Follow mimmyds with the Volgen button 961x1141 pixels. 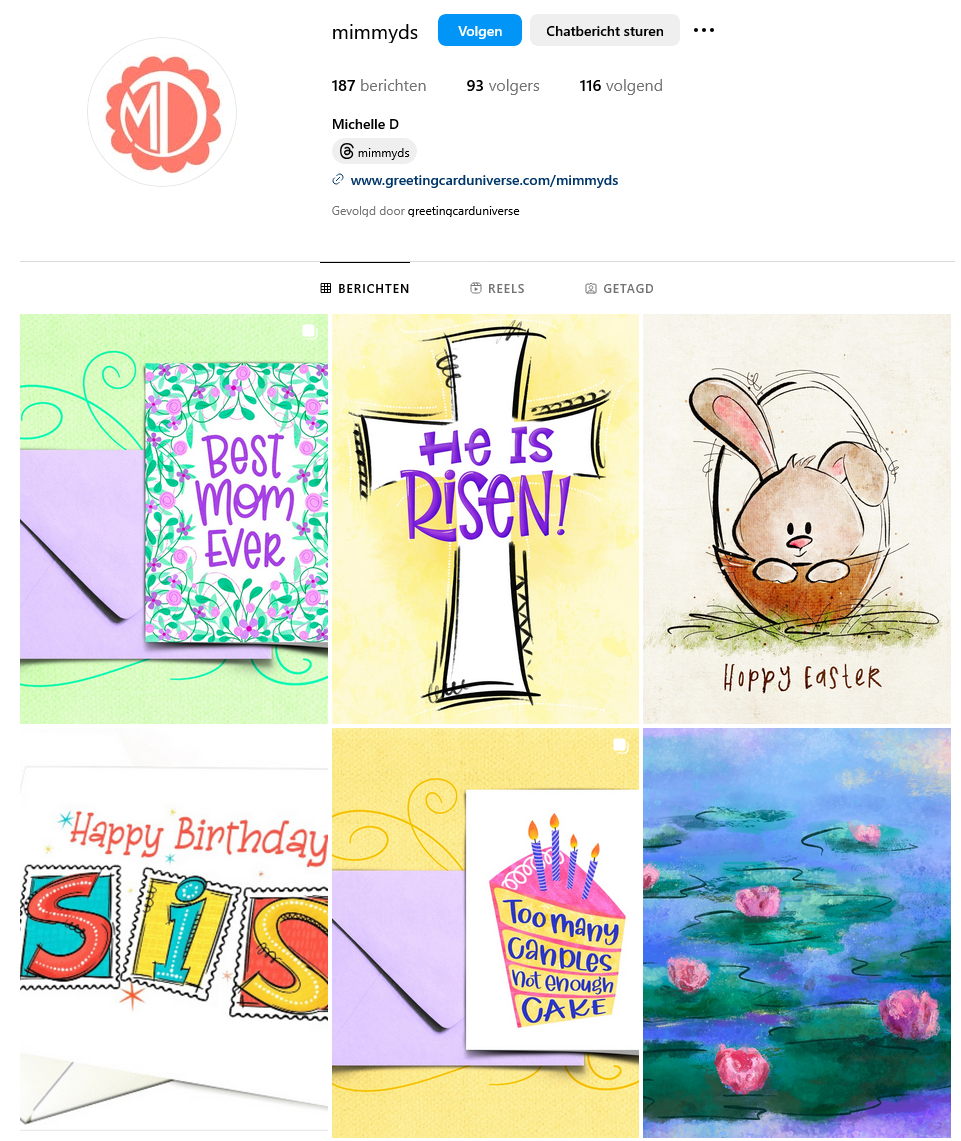click(479, 31)
